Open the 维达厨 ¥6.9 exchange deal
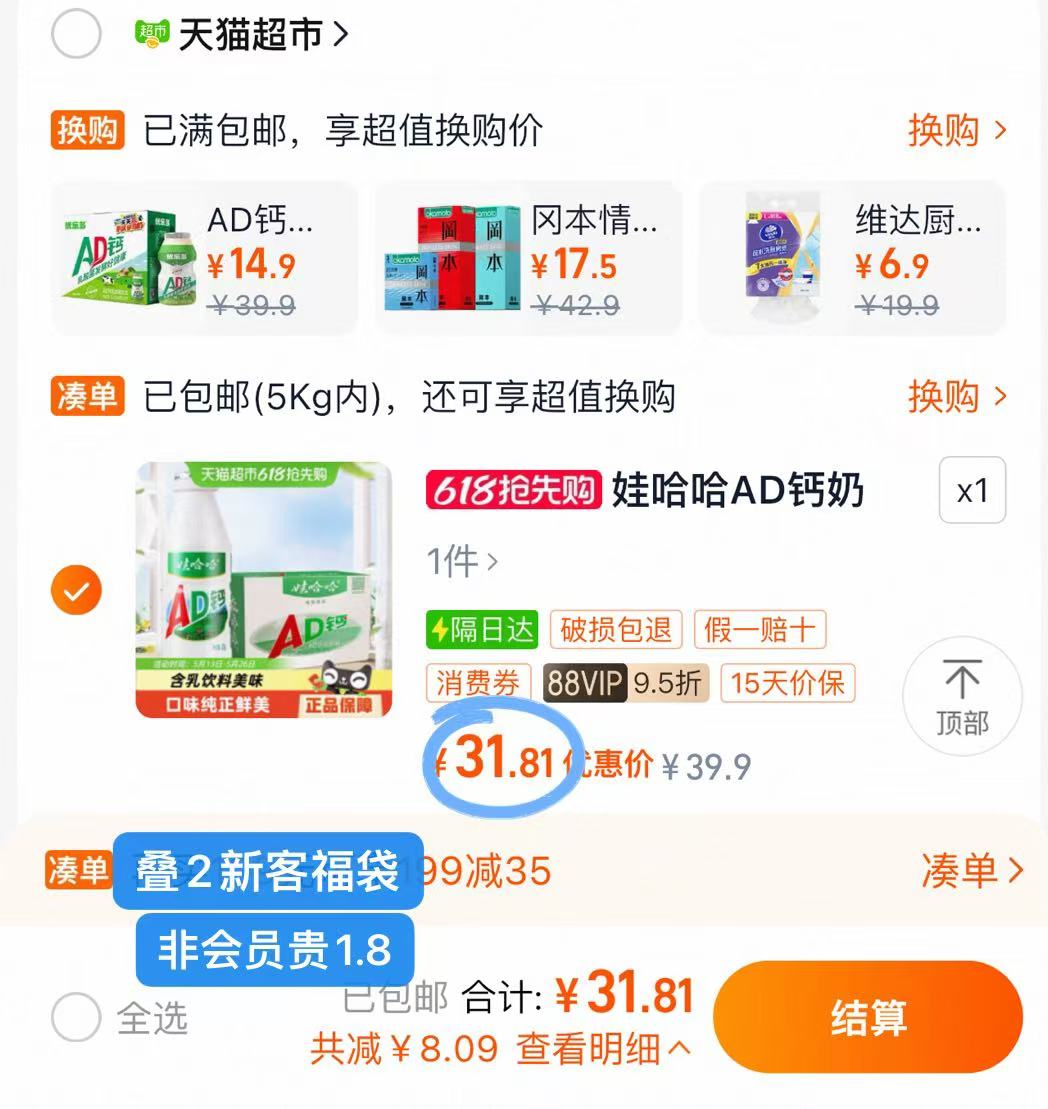The width and height of the screenshot is (1048, 1109). pyautogui.click(x=852, y=258)
